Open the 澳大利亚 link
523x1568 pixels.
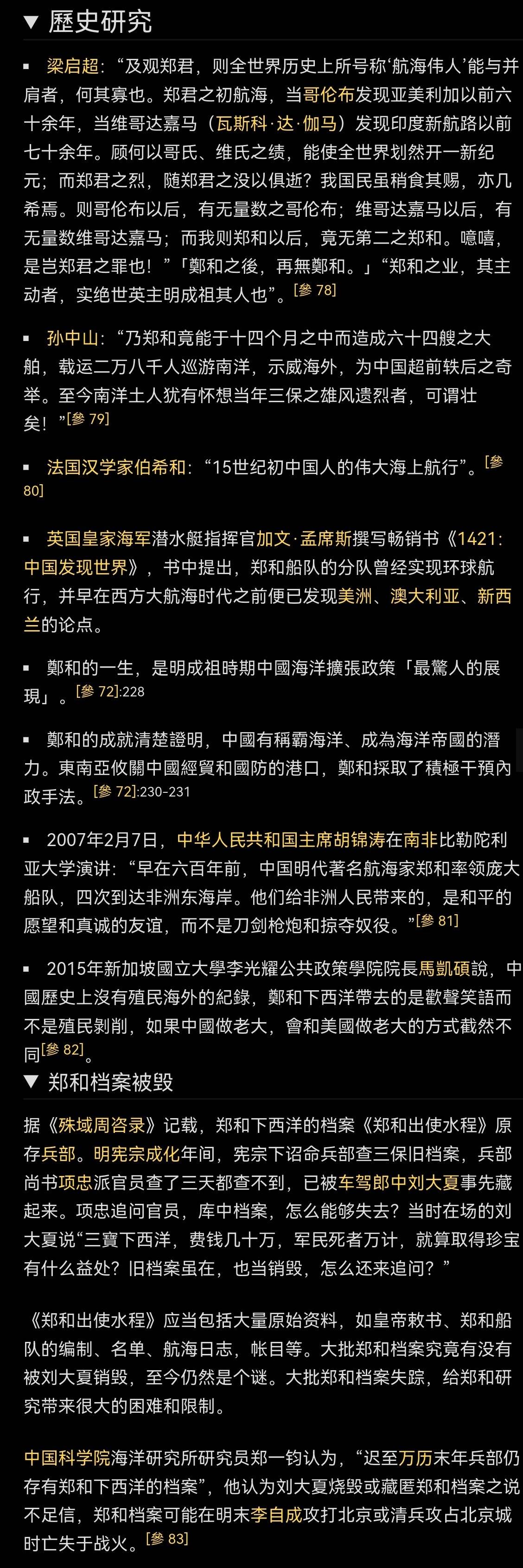point(424,596)
